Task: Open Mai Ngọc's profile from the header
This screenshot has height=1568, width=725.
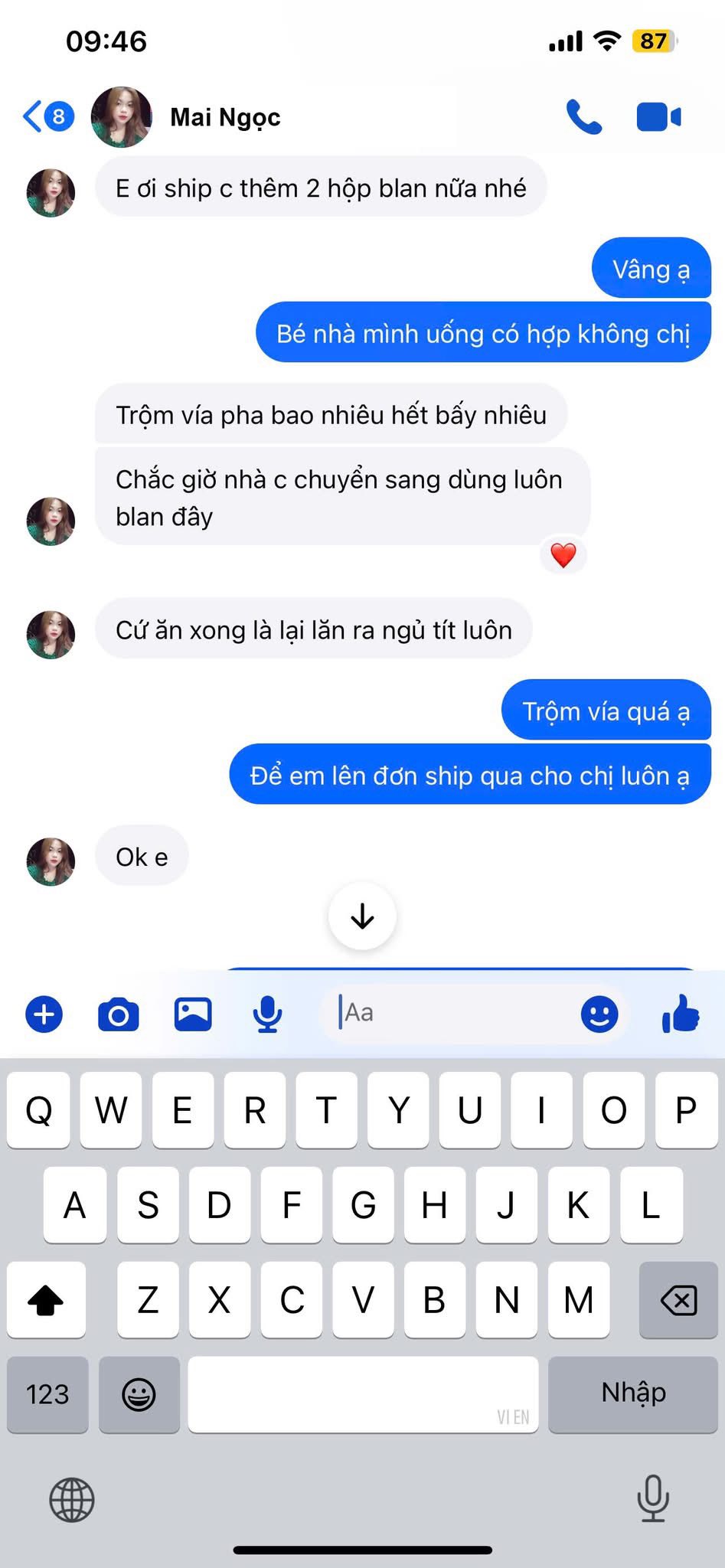Action: pyautogui.click(x=224, y=117)
